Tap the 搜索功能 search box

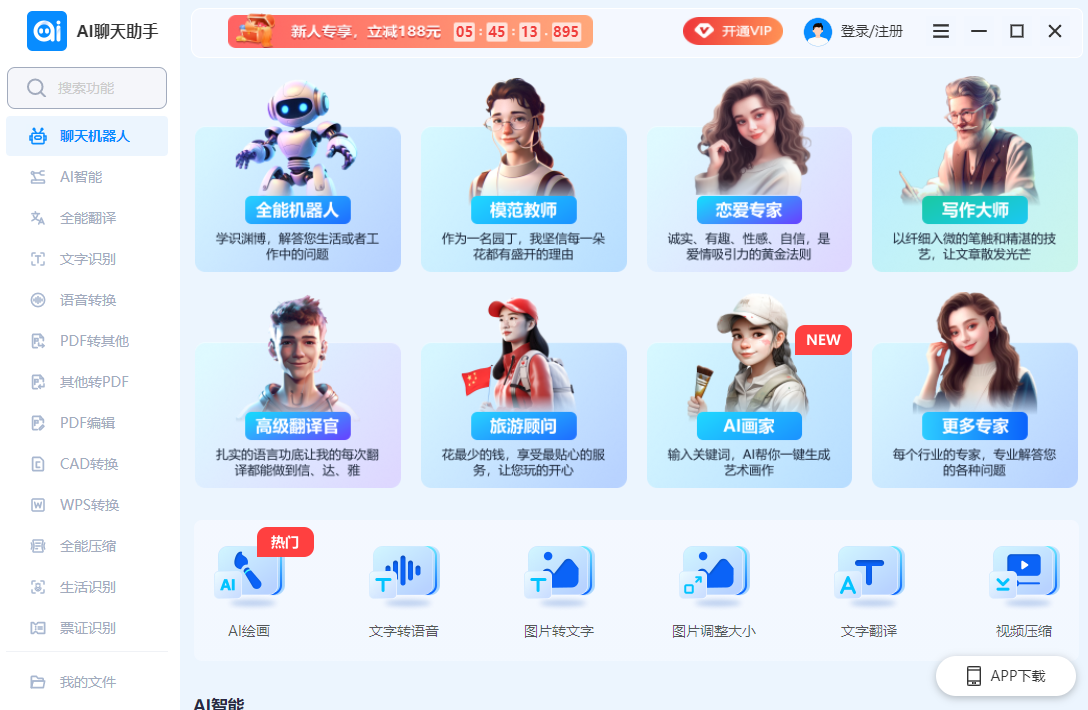coord(87,88)
